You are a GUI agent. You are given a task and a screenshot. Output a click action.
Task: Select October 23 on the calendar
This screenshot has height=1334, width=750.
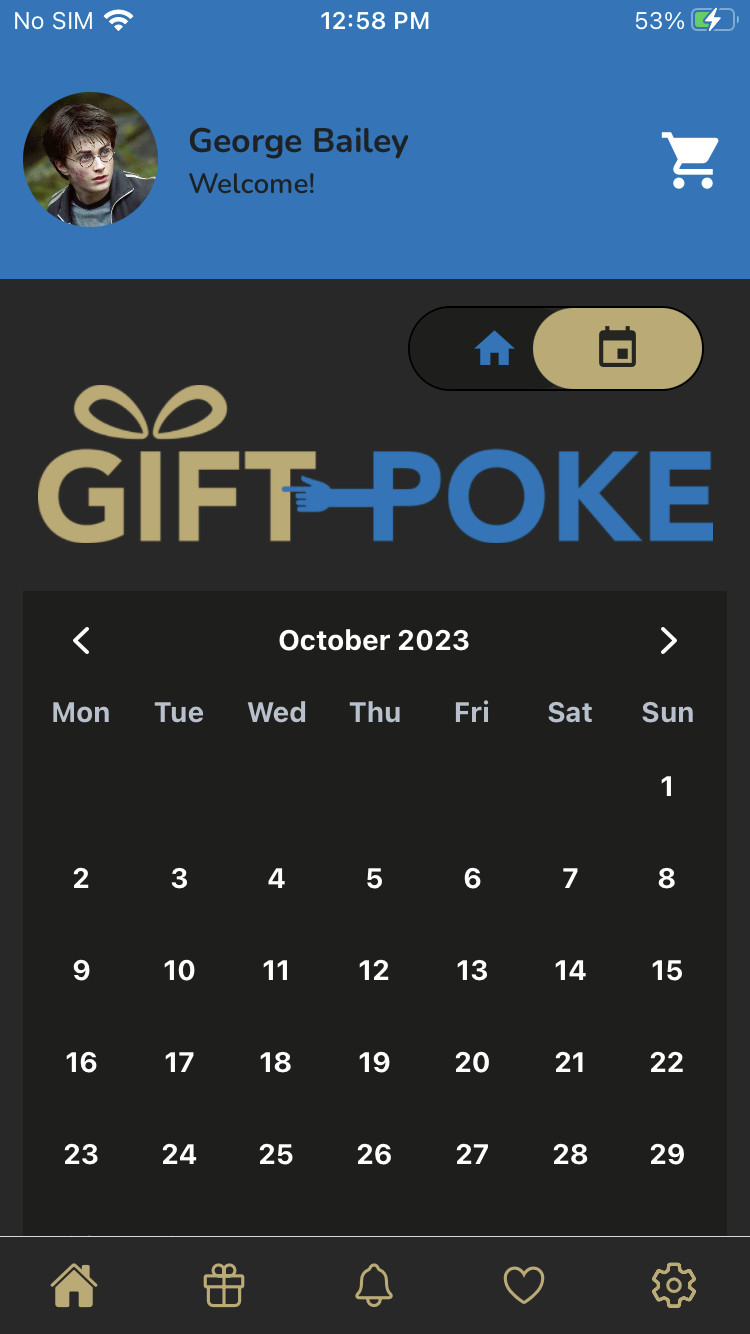tap(81, 1155)
